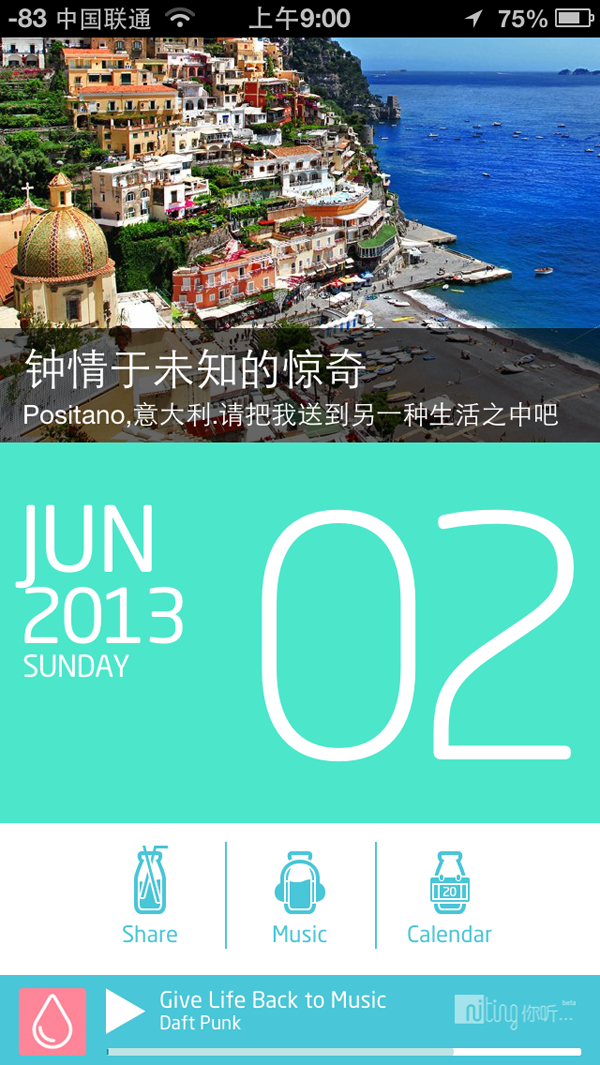This screenshot has height=1065, width=600.
Task: Seek within the song progress bar
Action: tap(343, 1051)
